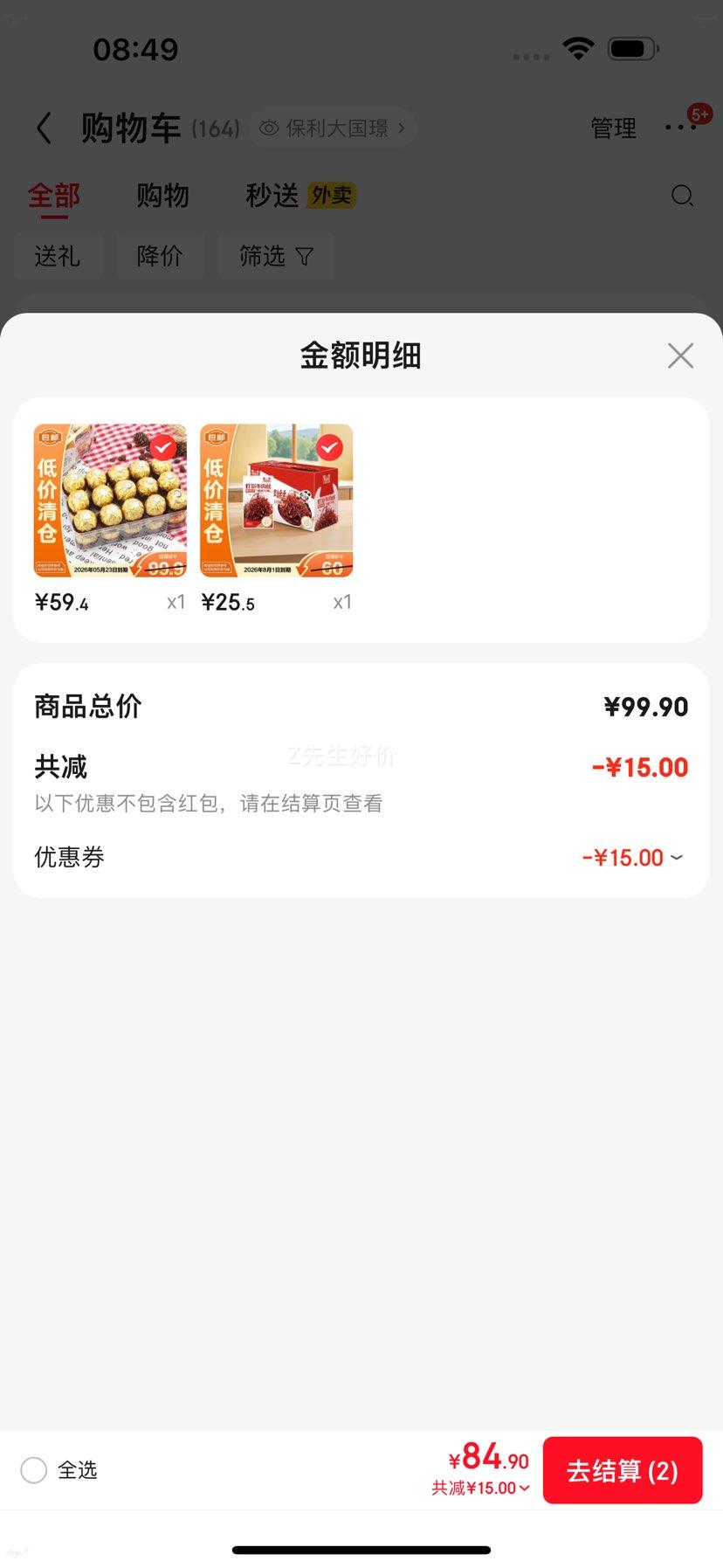Open the 保利大国璟 address selector

click(332, 128)
